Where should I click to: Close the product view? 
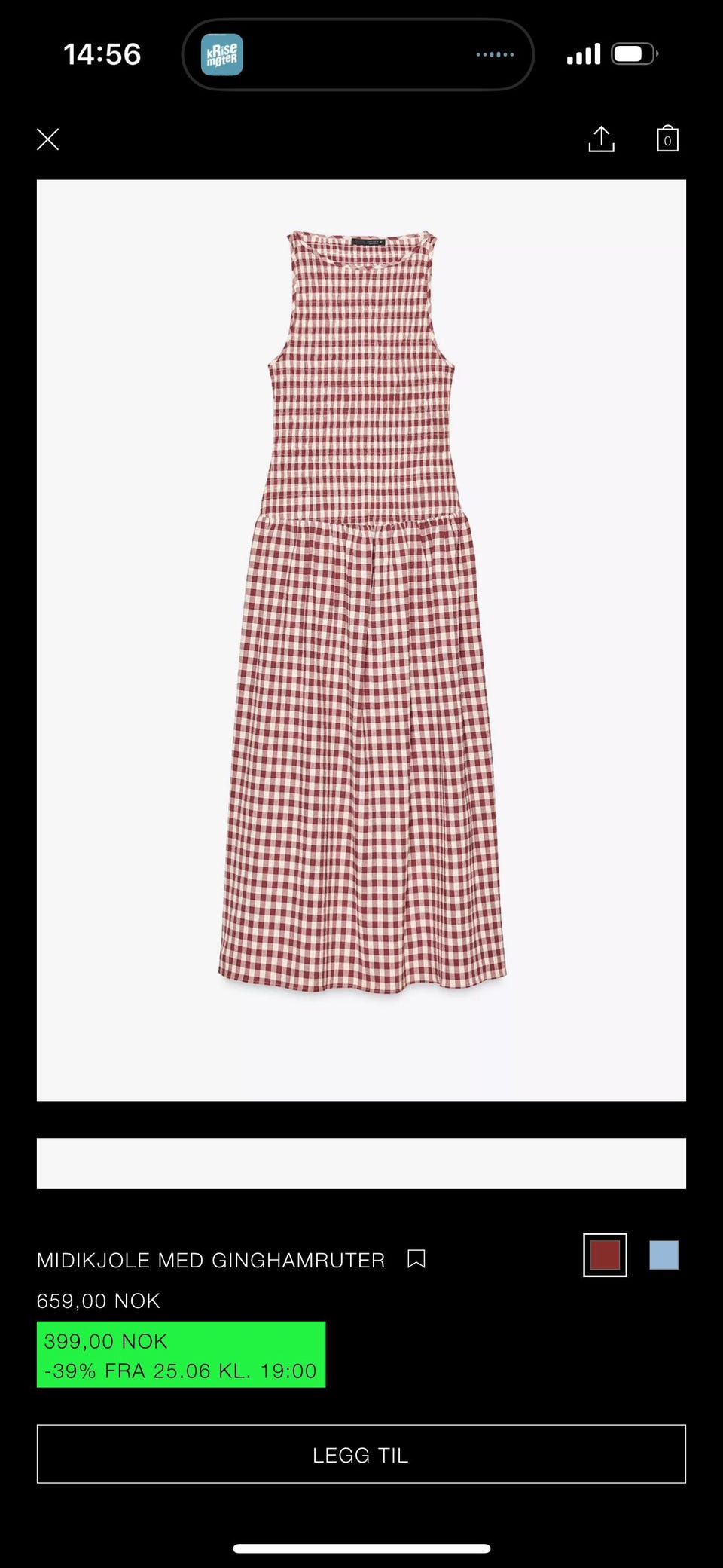(x=48, y=139)
